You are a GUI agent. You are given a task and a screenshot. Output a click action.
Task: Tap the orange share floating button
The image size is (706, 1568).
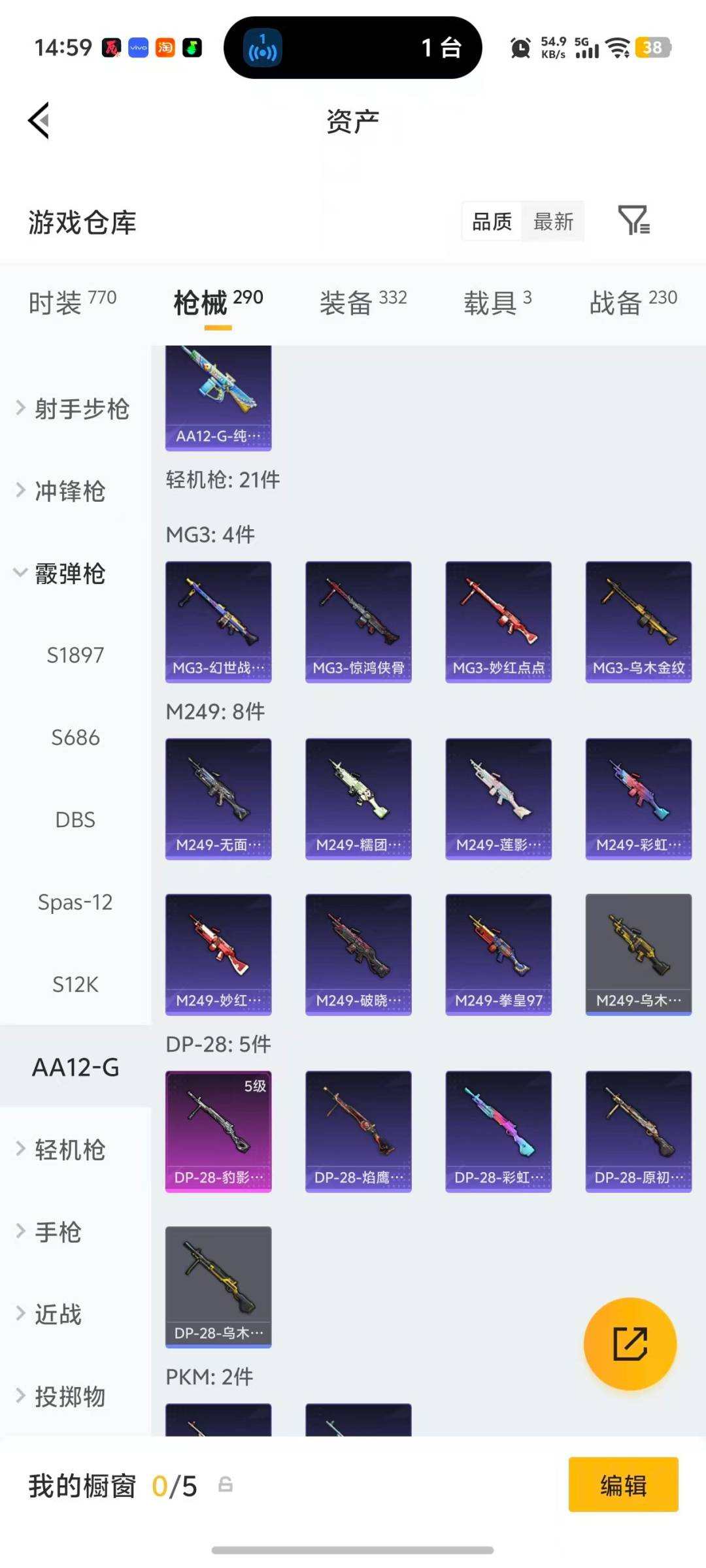630,1344
